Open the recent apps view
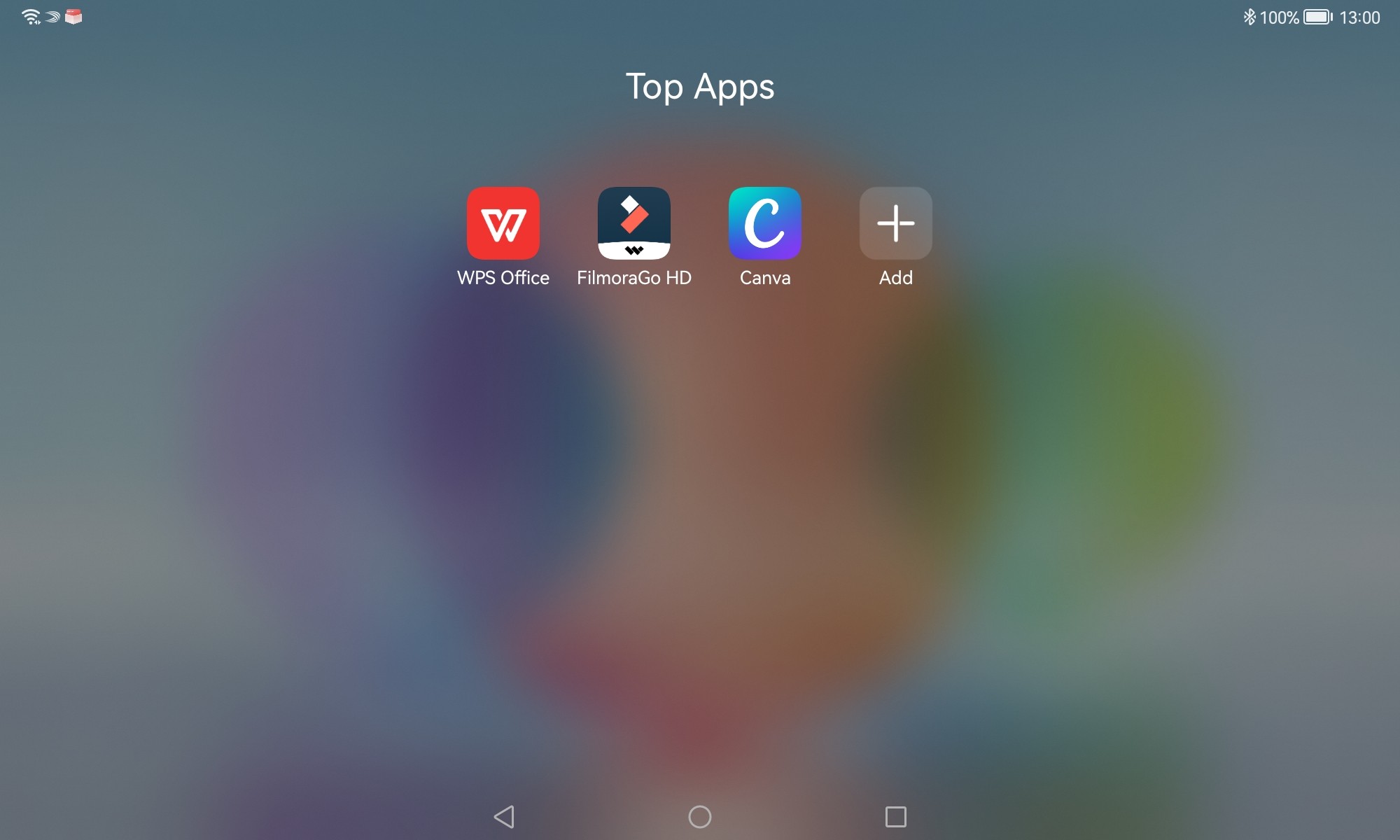 pos(895,816)
